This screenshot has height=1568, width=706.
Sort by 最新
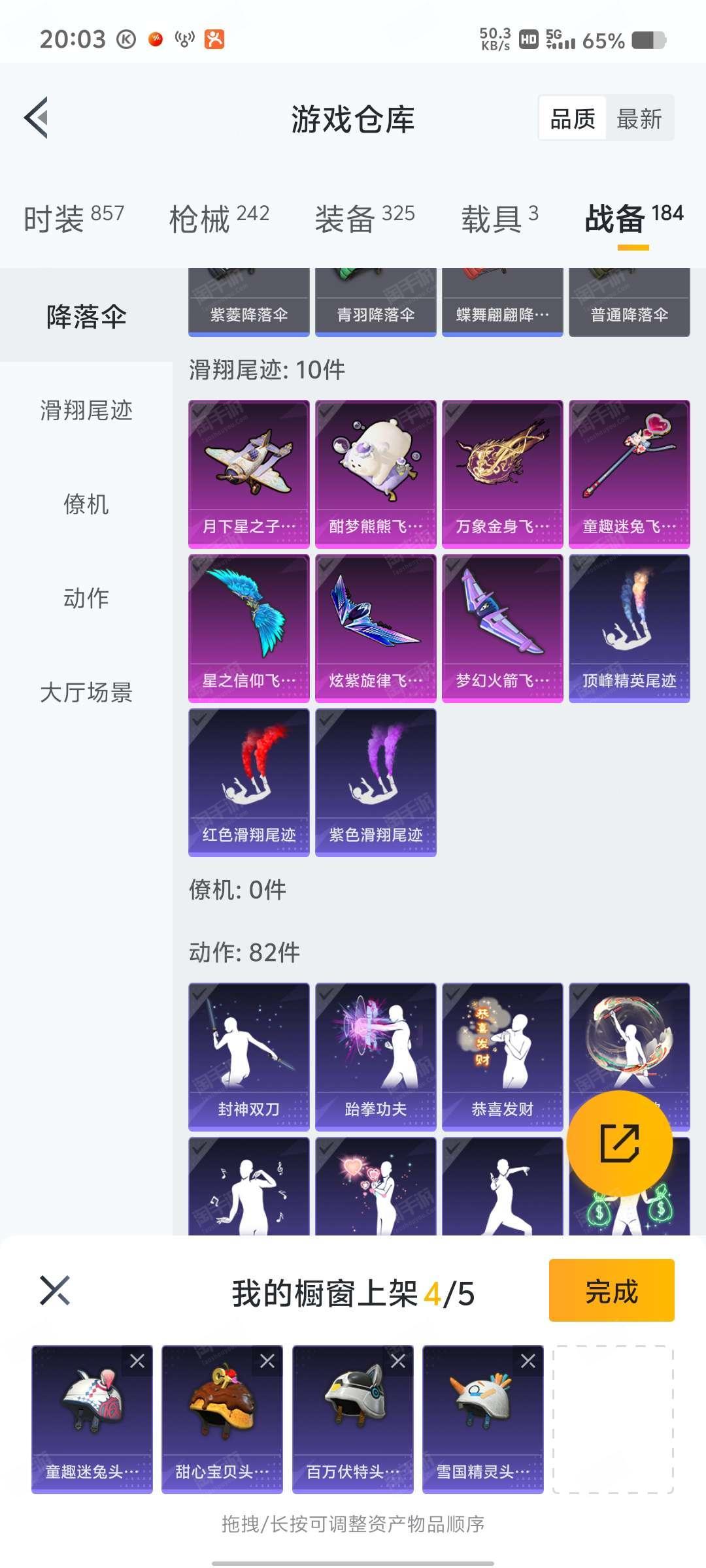pos(639,119)
